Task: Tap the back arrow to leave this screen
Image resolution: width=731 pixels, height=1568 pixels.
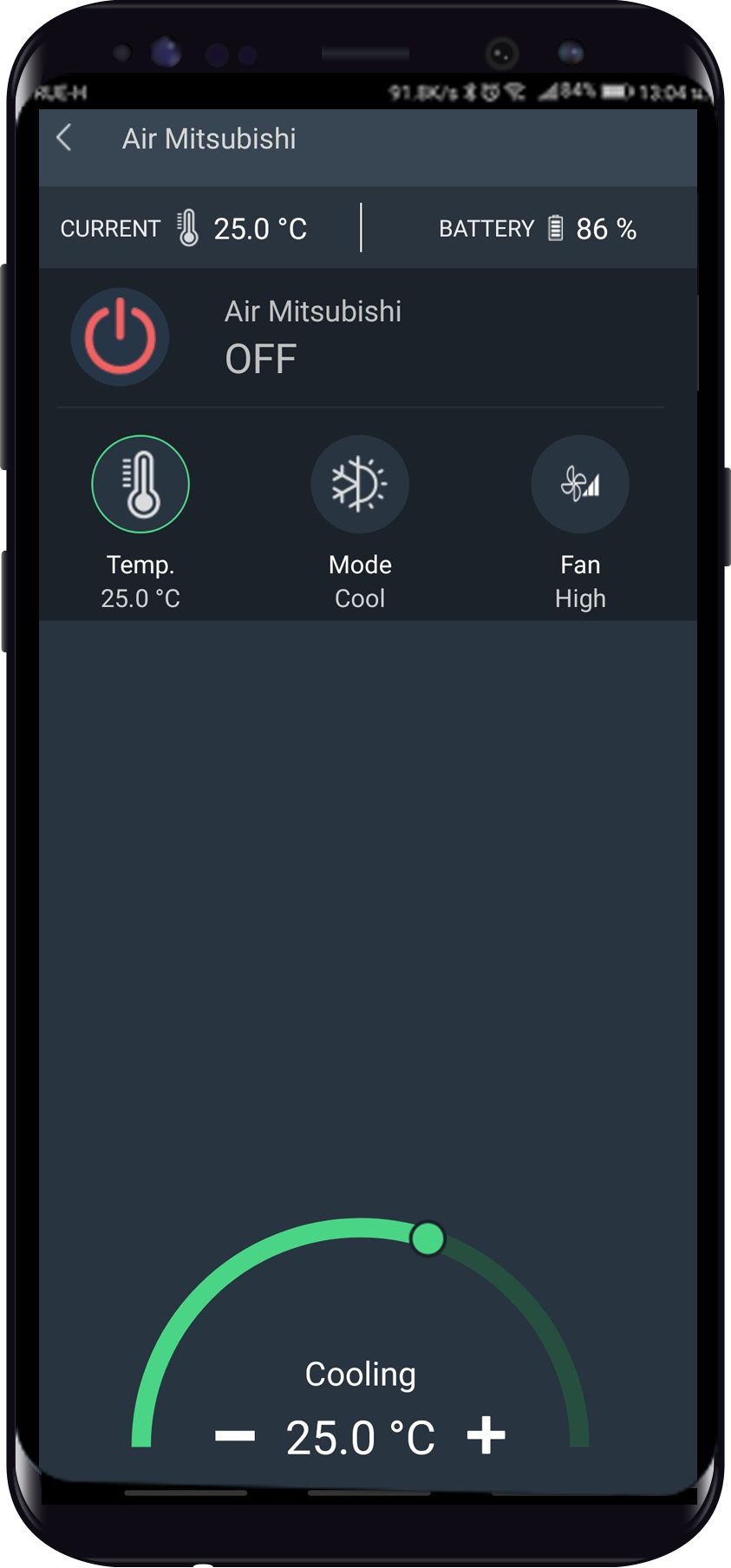Action: point(64,138)
